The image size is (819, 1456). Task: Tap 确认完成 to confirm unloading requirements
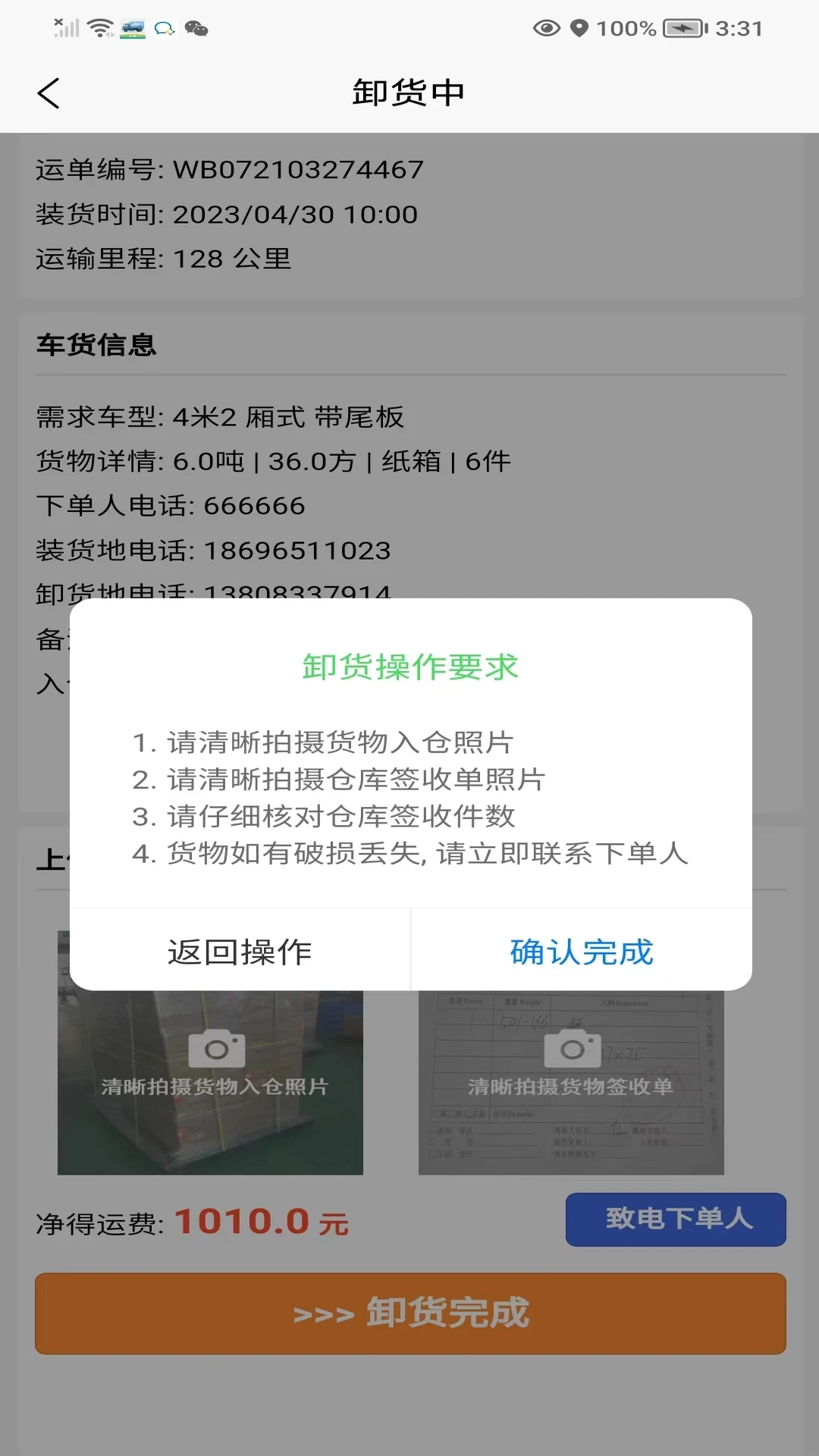[x=579, y=950]
